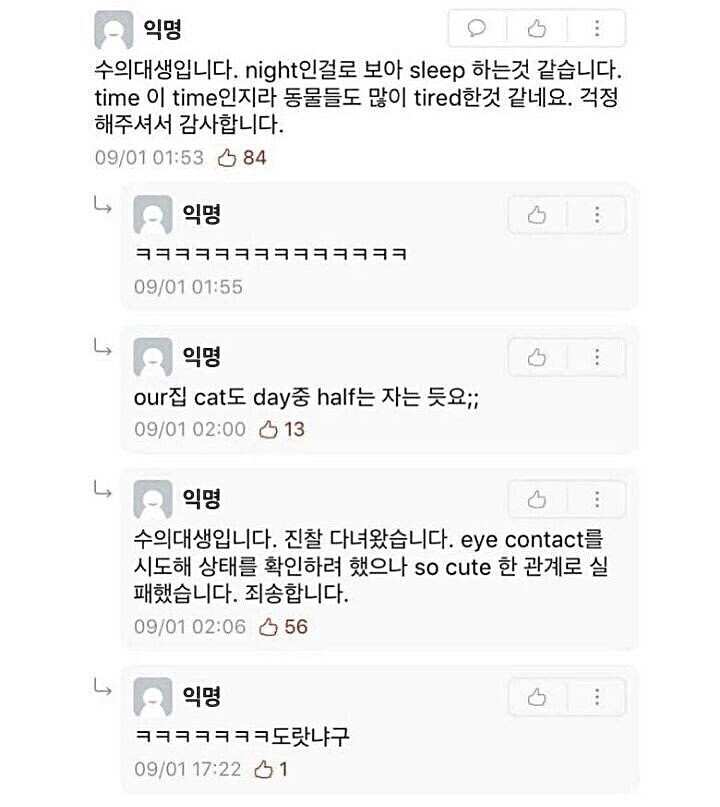The image size is (720, 807).
Task: Like the '도랏냐구' reply
Action: click(x=537, y=697)
